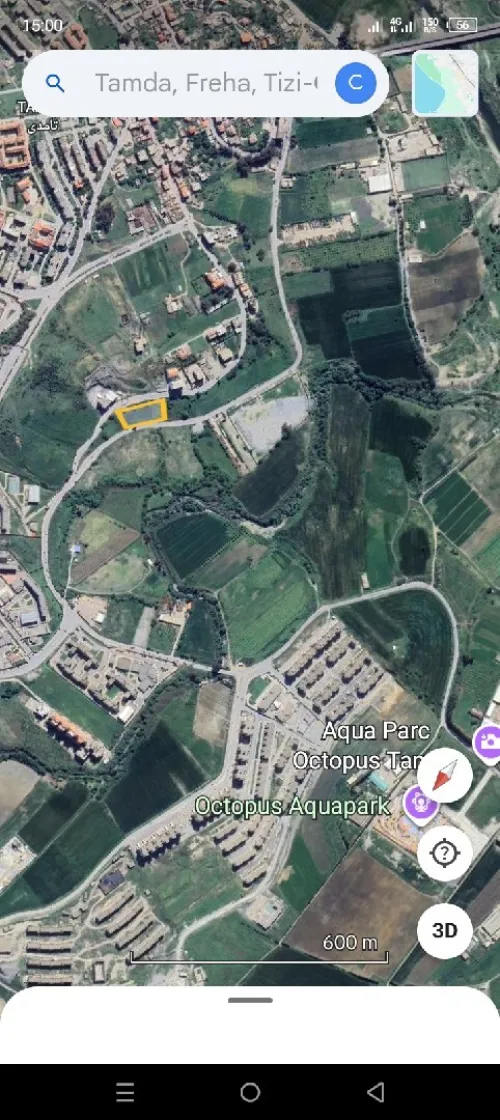Open recent apps from navigation bar
Viewport: 500px width, 1120px height.
[125, 1091]
